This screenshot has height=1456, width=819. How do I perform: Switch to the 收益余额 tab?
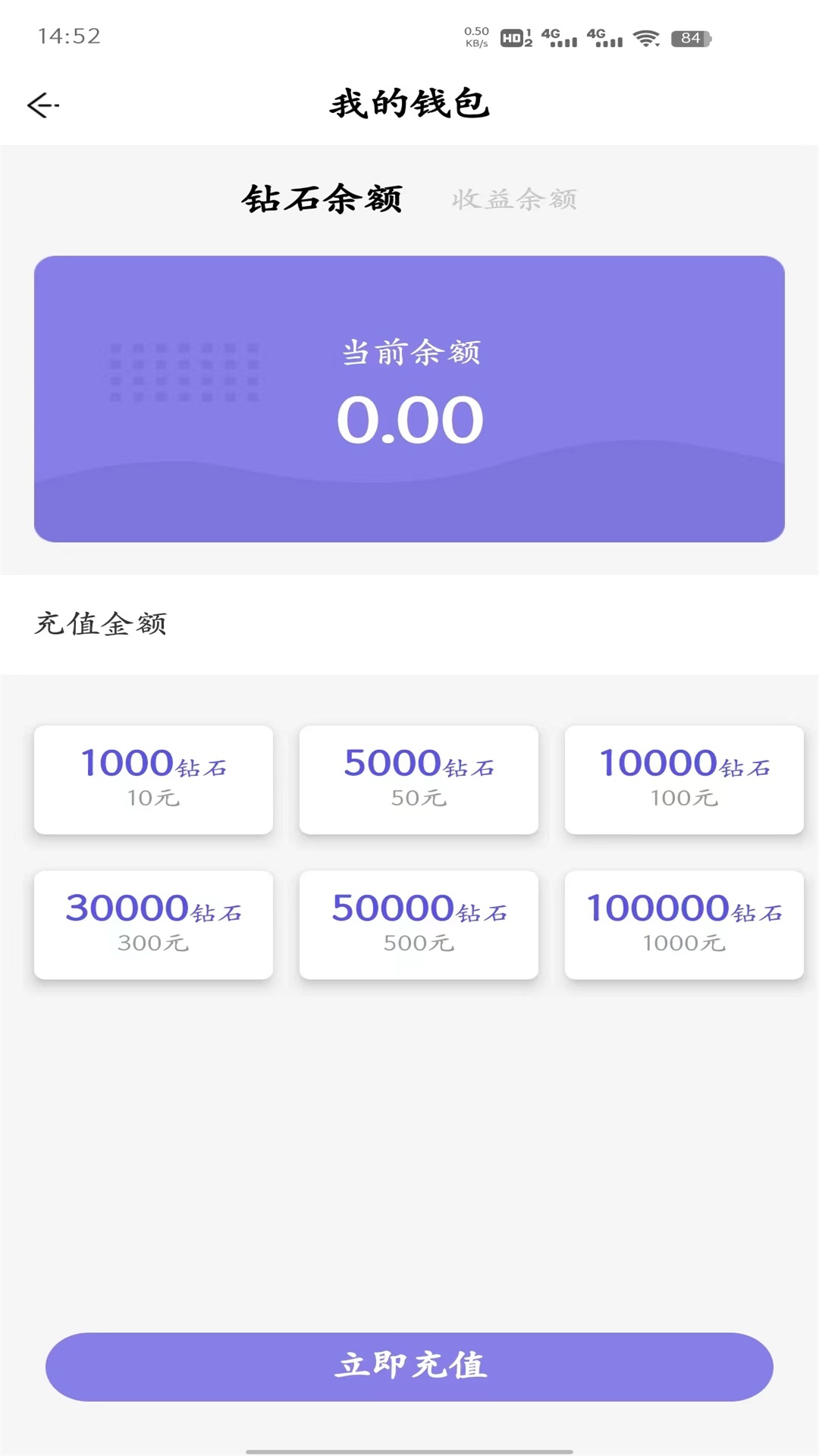tap(515, 199)
